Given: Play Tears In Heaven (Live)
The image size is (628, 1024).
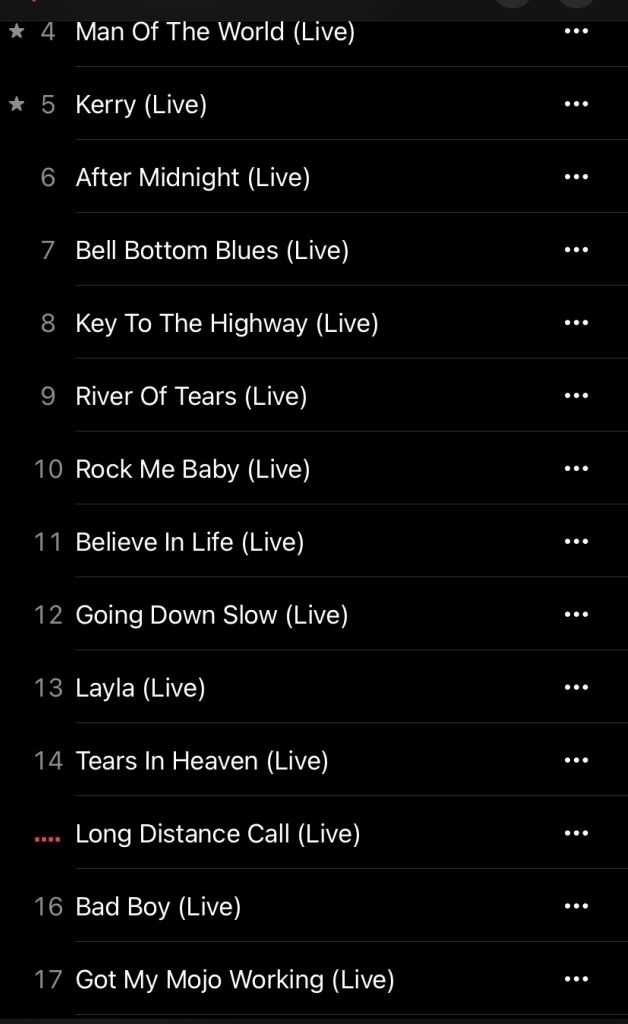Looking at the screenshot, I should [201, 761].
